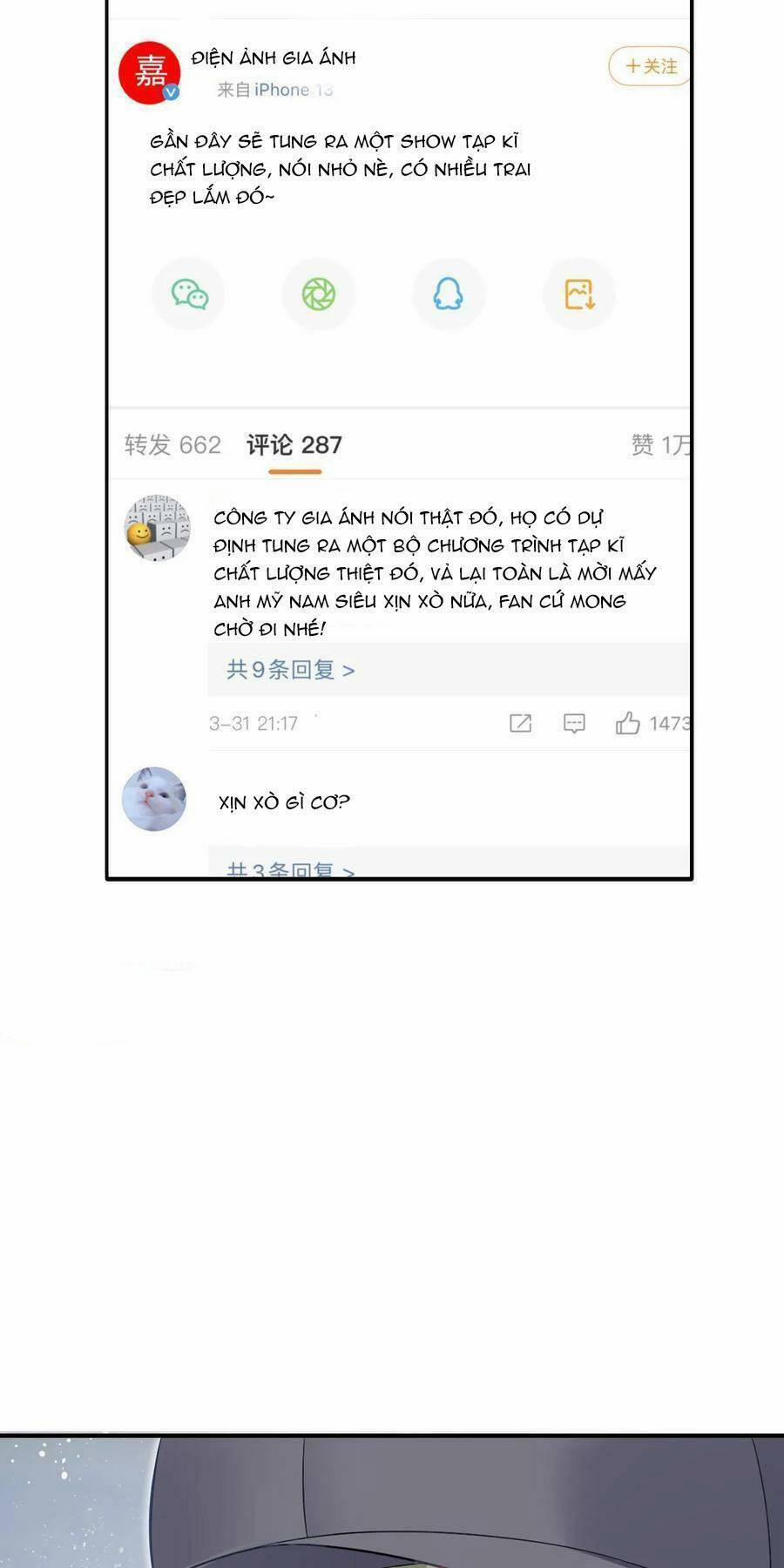Viewport: 784px width, 1568px height.
Task: Open ĐIỆN ẢNH GIA ÁNH profile name
Action: click(x=274, y=59)
